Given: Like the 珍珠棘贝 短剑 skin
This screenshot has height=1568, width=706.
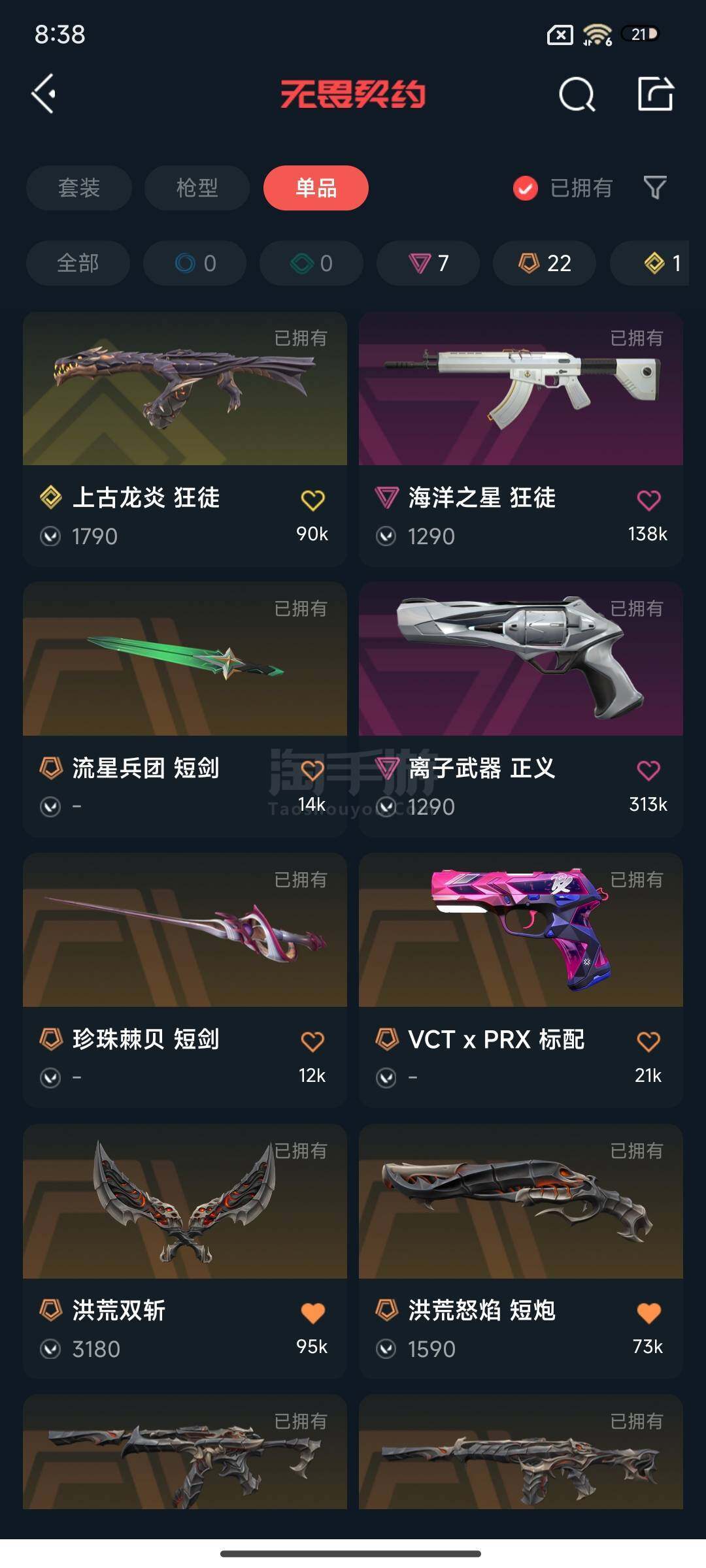Looking at the screenshot, I should (312, 1041).
